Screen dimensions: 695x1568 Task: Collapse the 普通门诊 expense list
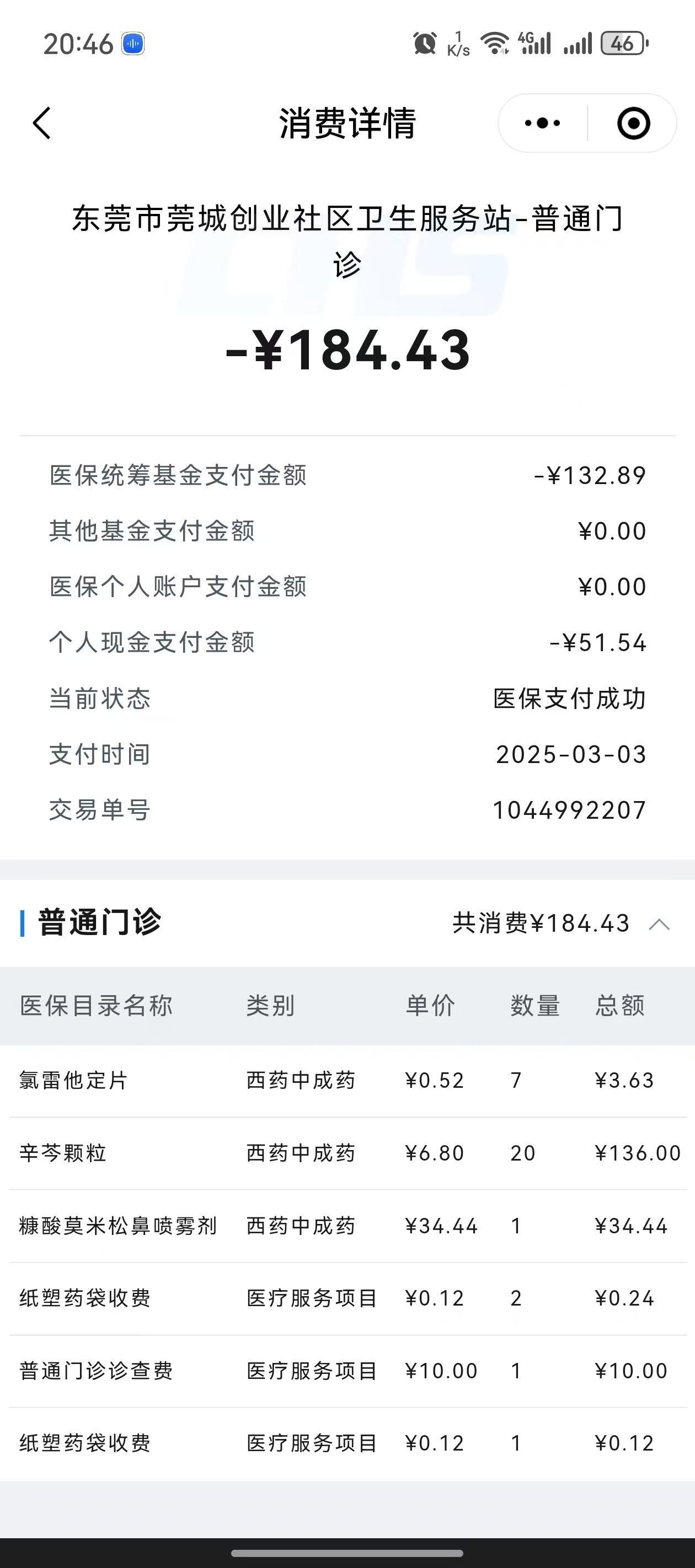point(659,925)
